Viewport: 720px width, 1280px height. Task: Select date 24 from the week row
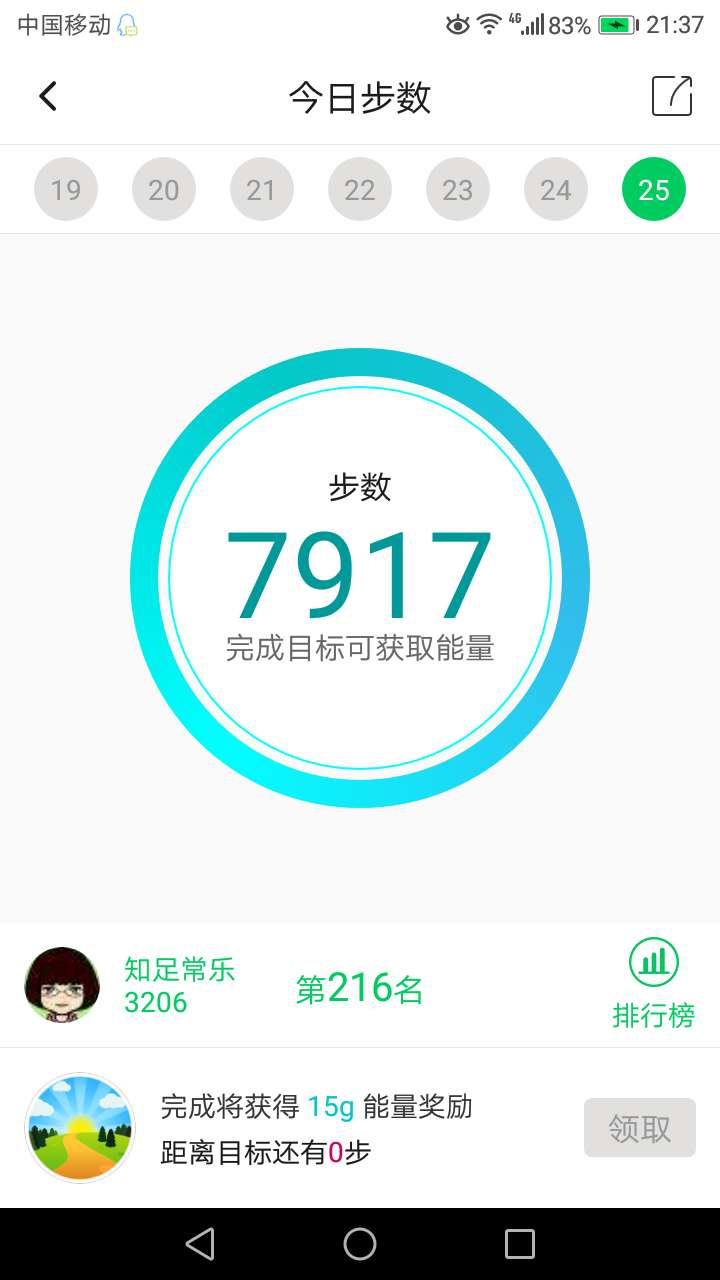[556, 188]
